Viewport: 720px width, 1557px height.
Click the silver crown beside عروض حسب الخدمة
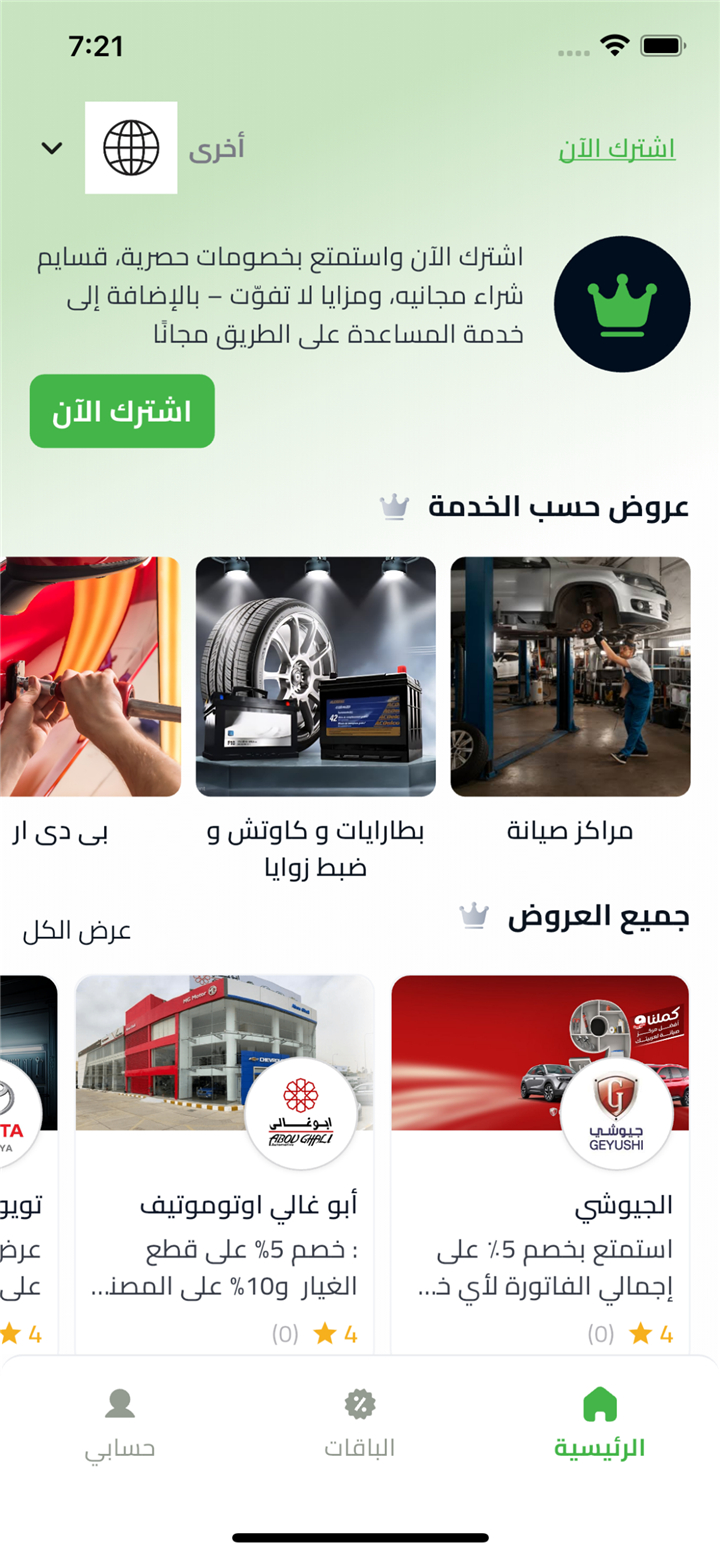(390, 507)
